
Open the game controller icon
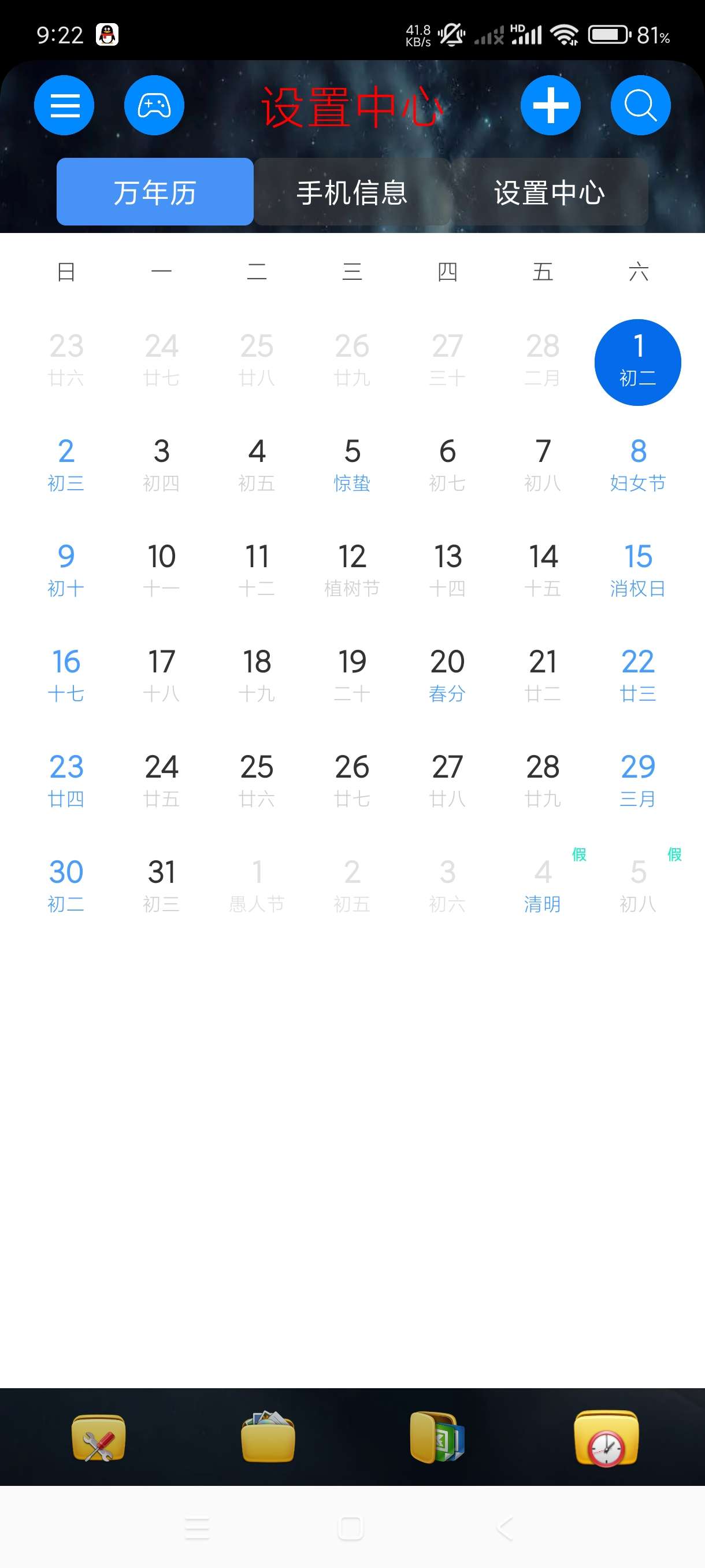coord(154,105)
